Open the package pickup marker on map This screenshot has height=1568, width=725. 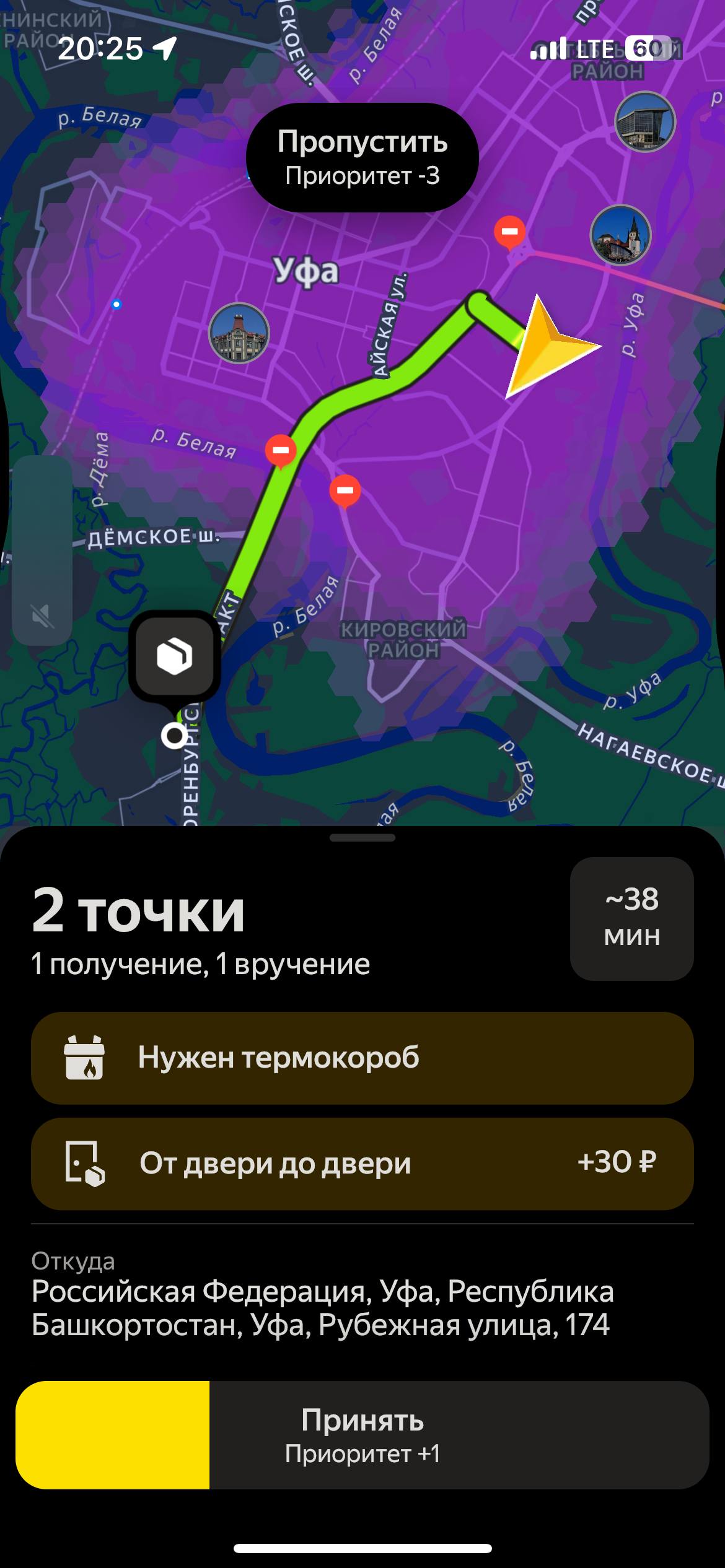click(175, 656)
